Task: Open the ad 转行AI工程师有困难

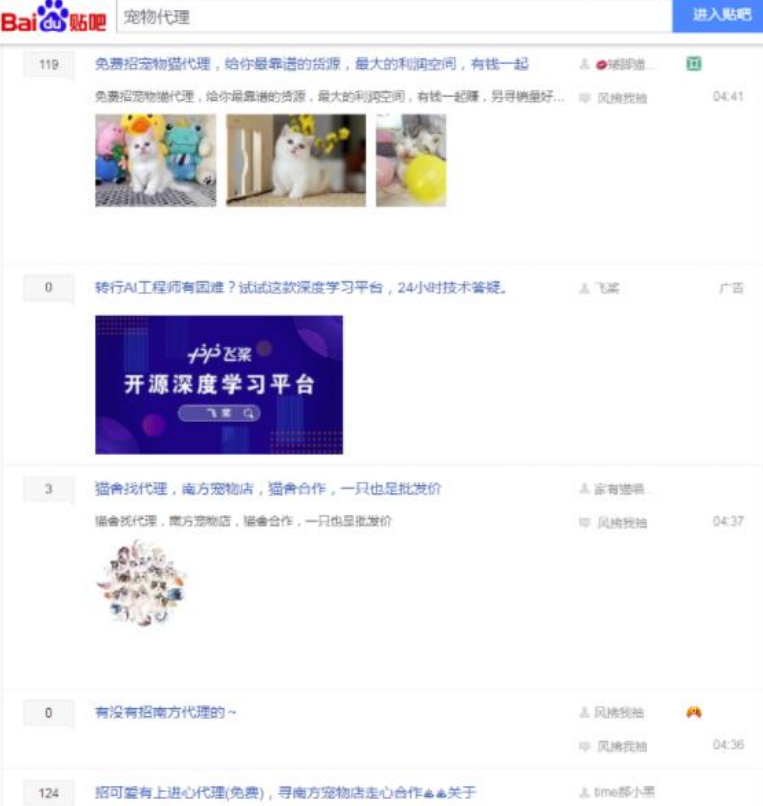Action: tap(302, 288)
